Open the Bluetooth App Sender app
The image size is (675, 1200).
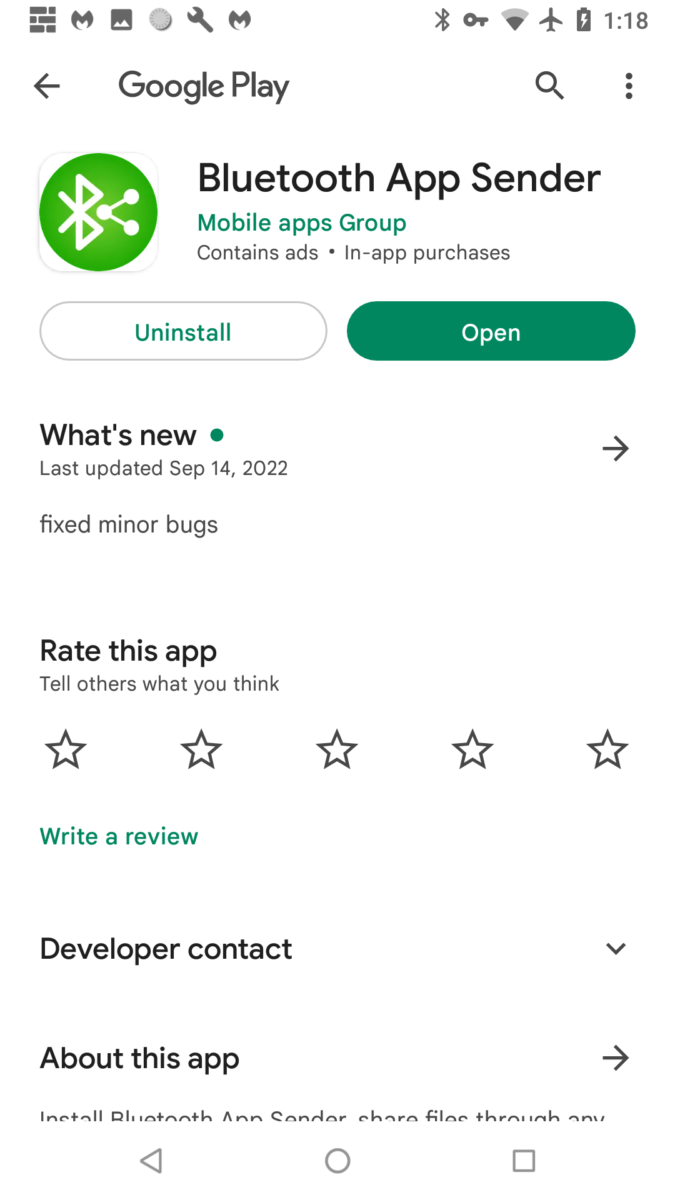click(x=490, y=332)
